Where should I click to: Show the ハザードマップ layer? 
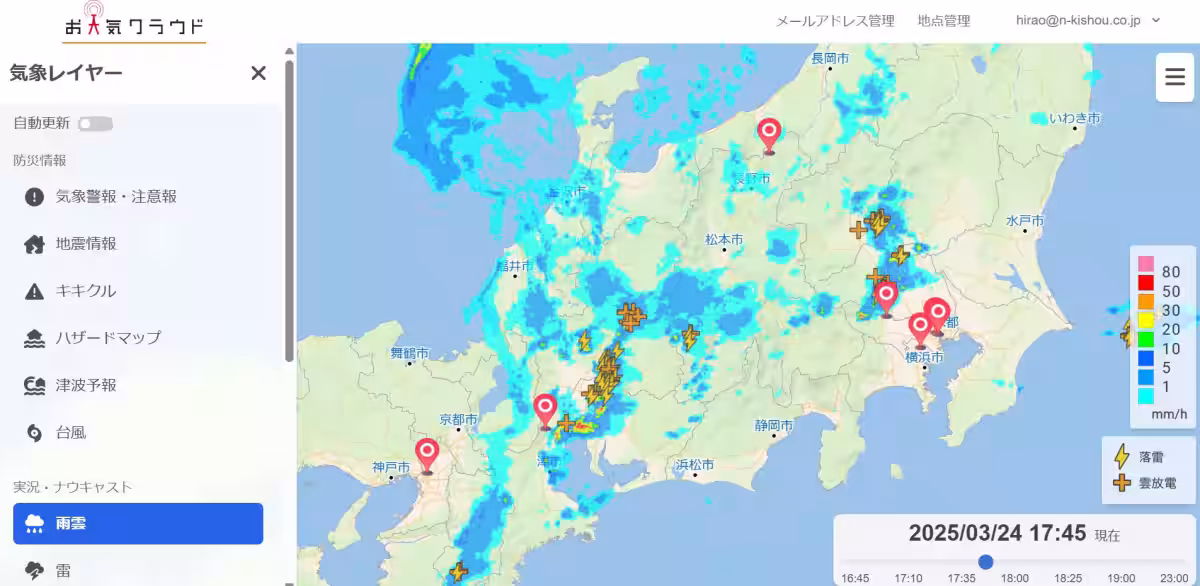pos(108,338)
